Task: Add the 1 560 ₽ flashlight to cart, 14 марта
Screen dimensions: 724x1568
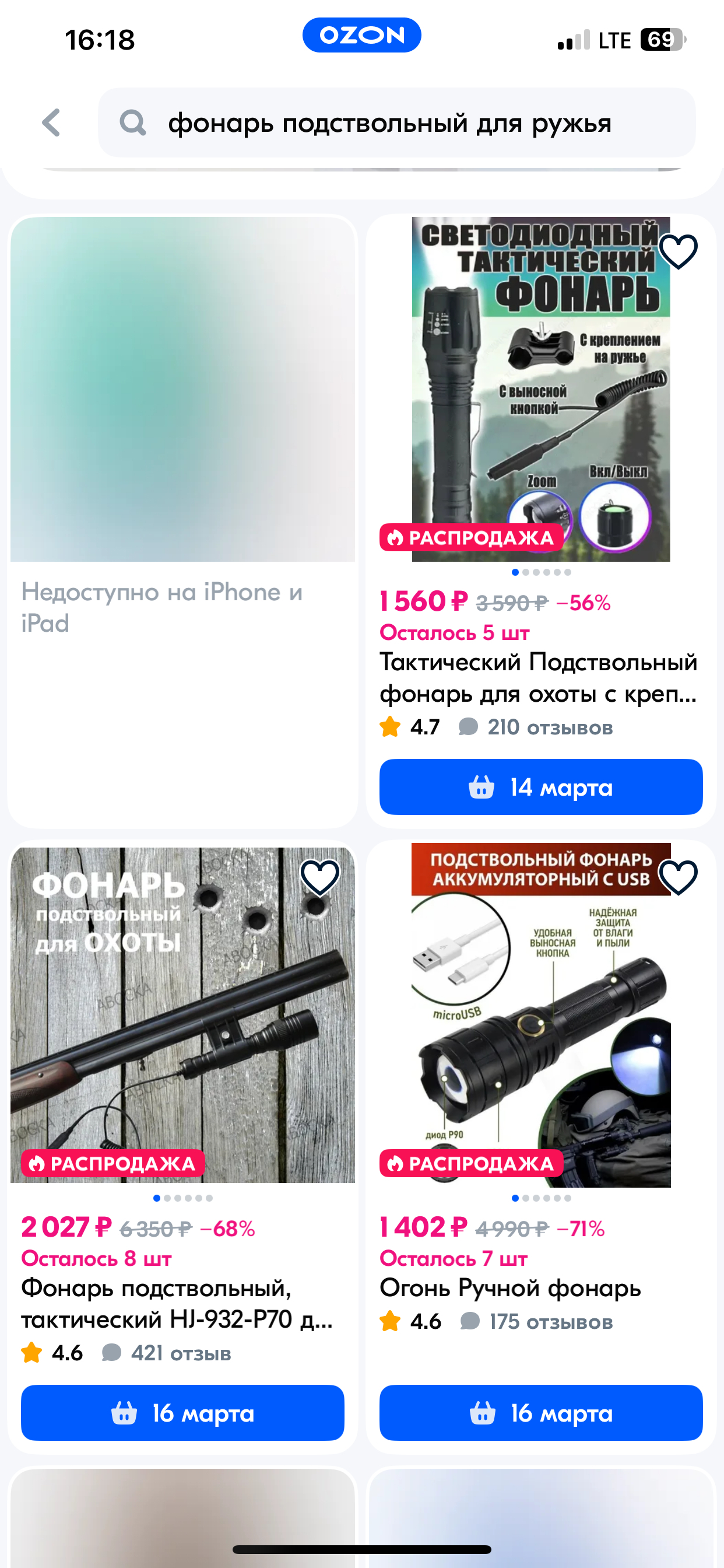Action: (x=540, y=786)
